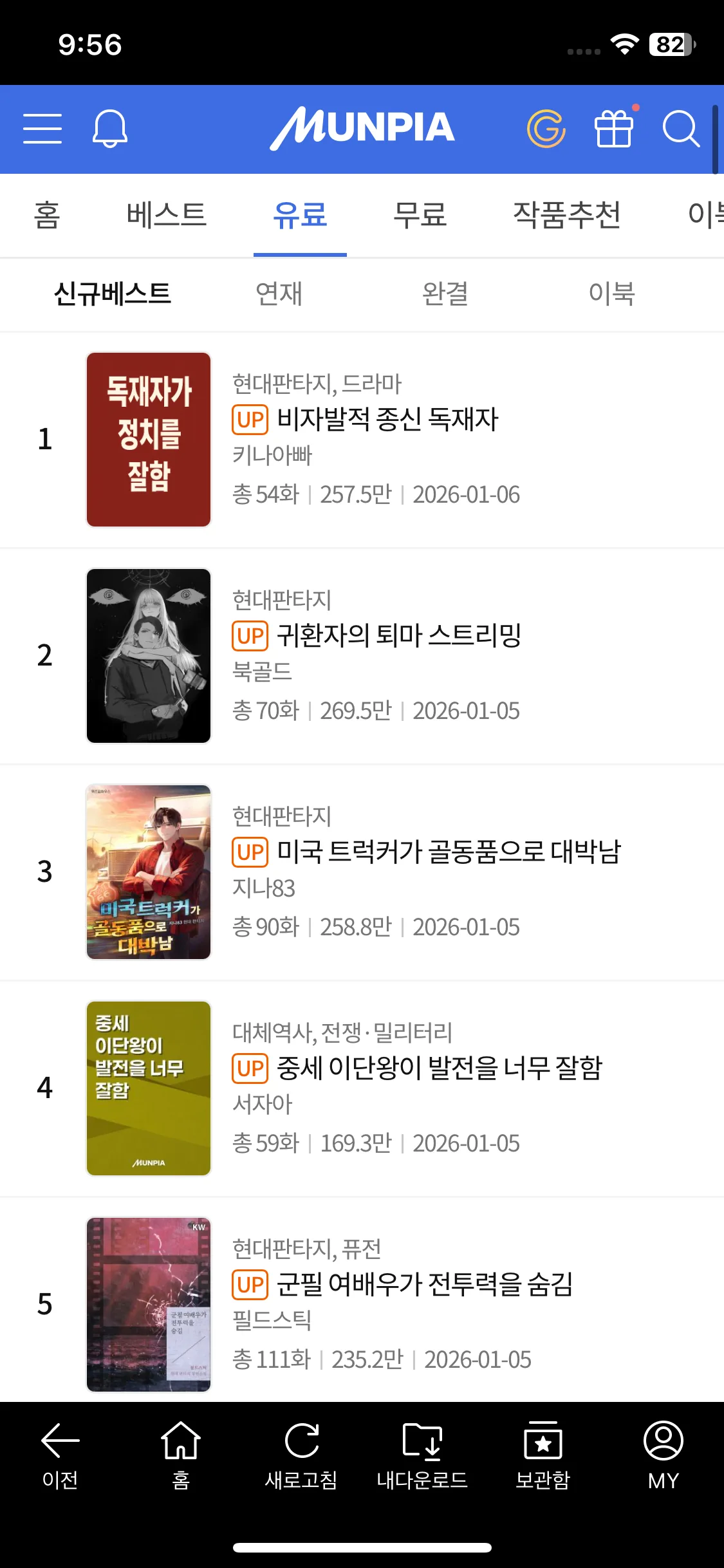Open the hamburger menu

click(42, 128)
